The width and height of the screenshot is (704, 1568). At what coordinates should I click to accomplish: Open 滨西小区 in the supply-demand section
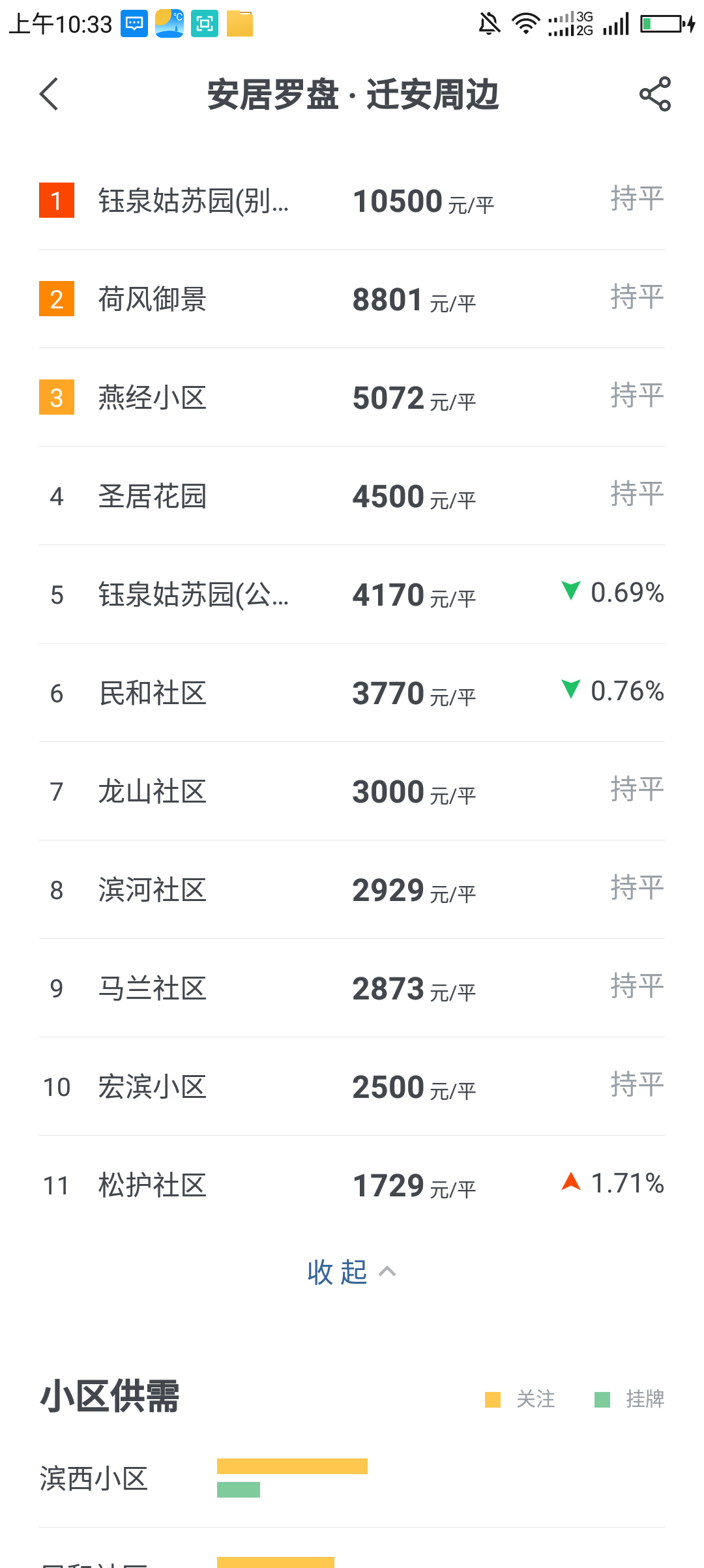click(x=95, y=1479)
